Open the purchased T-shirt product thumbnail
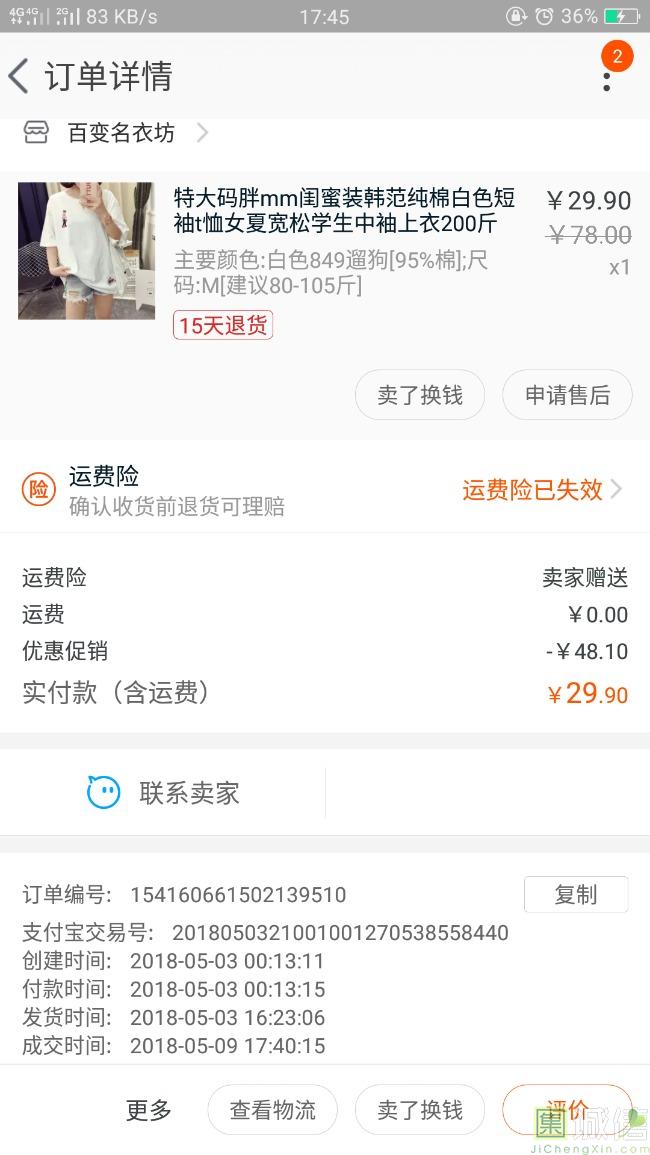650x1155 pixels. pyautogui.click(x=86, y=251)
